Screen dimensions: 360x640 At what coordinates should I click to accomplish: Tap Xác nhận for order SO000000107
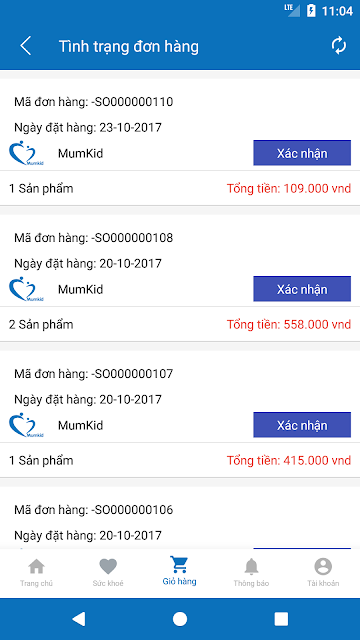pyautogui.click(x=302, y=425)
